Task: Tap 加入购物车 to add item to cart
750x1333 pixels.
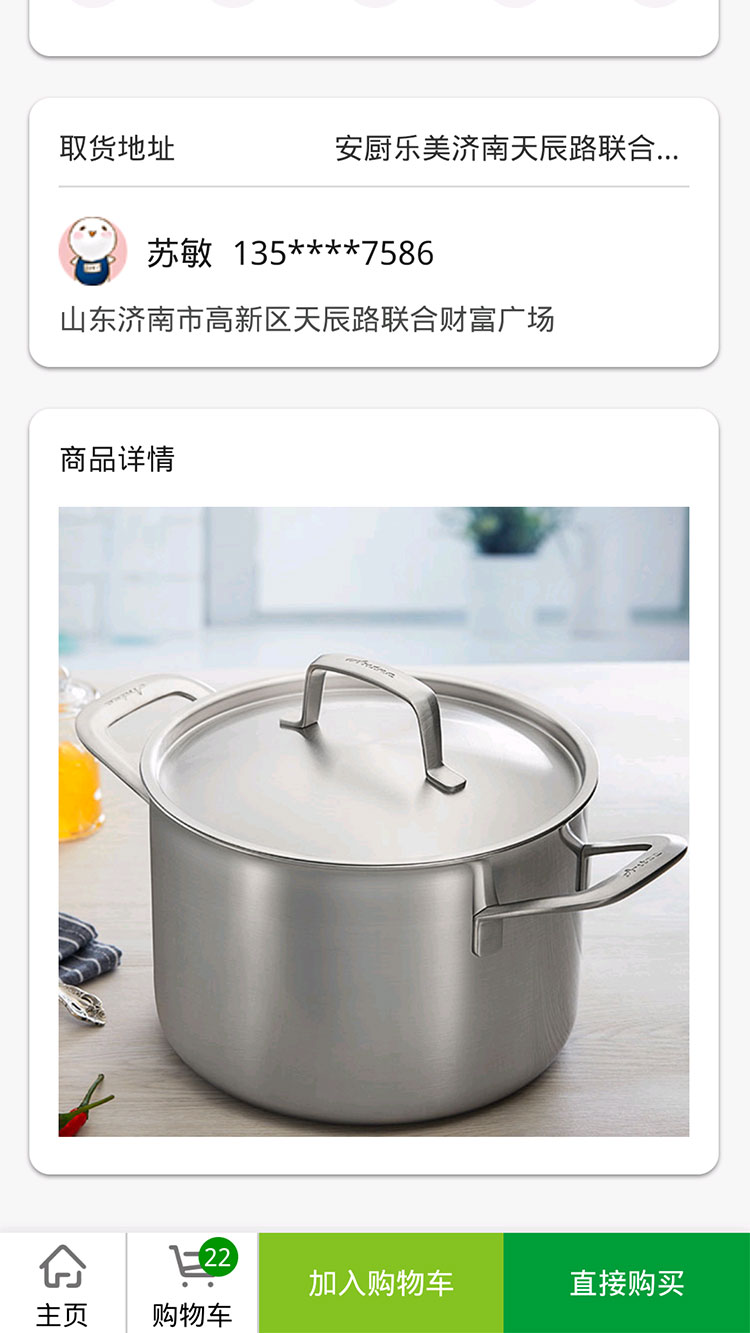Action: 381,1283
